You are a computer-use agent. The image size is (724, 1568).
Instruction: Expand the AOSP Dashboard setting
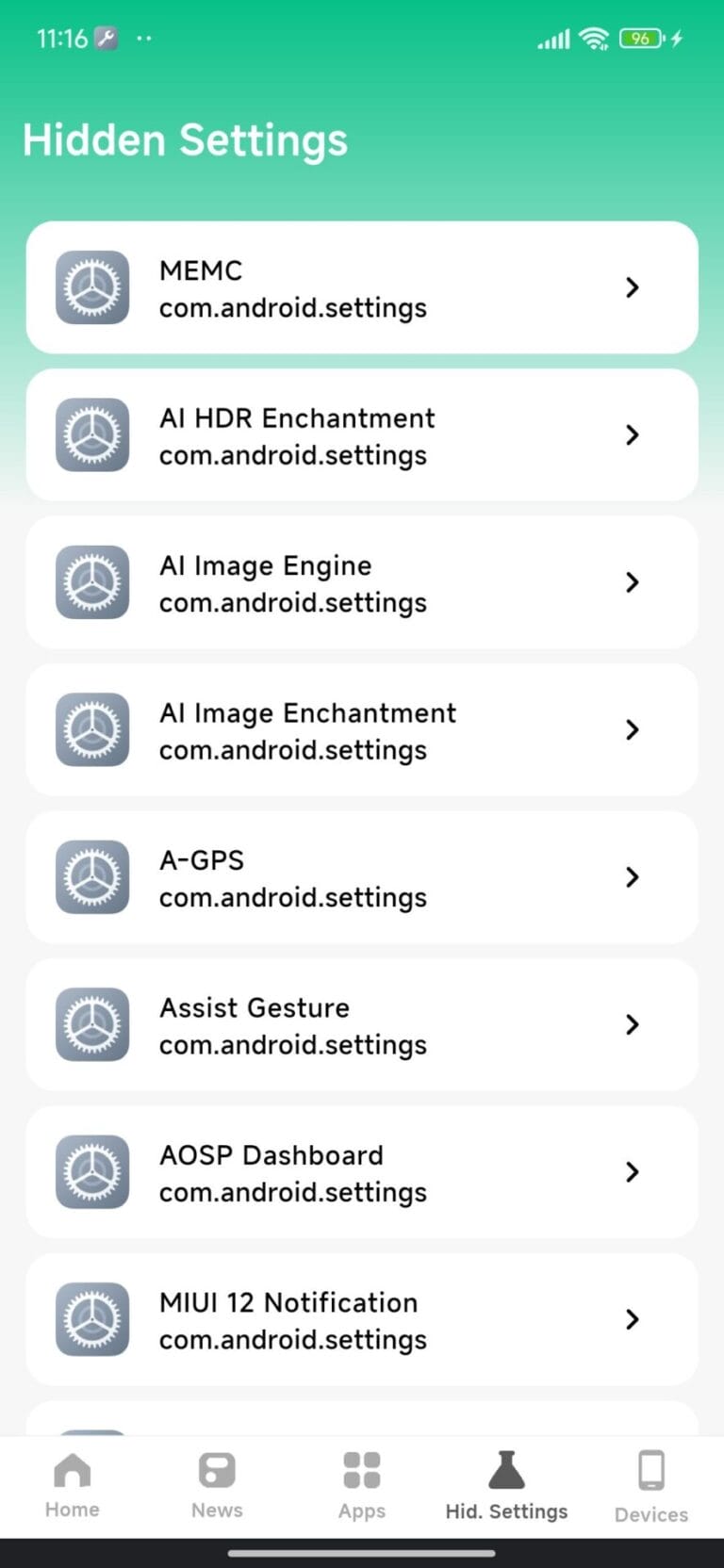(x=631, y=1172)
